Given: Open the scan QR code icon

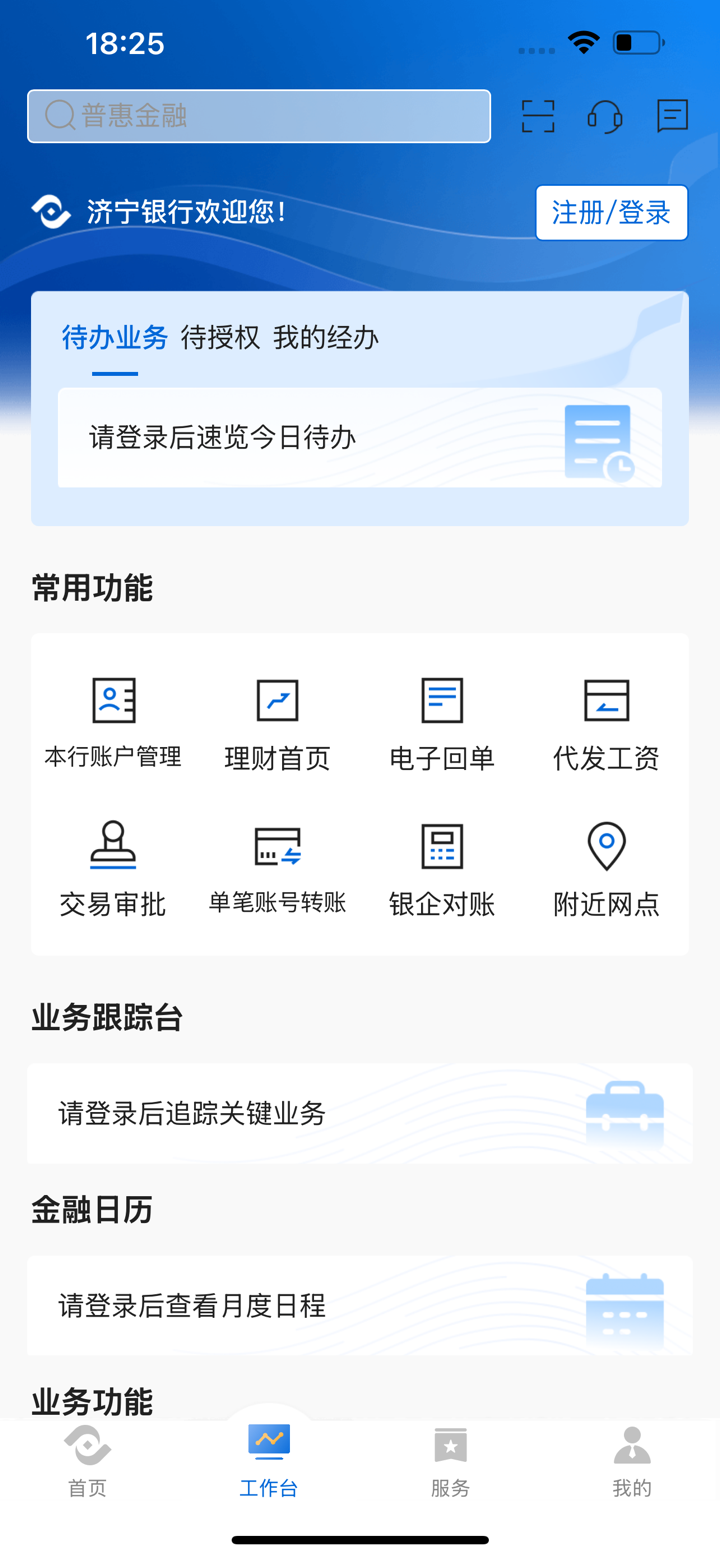Looking at the screenshot, I should (x=538, y=116).
